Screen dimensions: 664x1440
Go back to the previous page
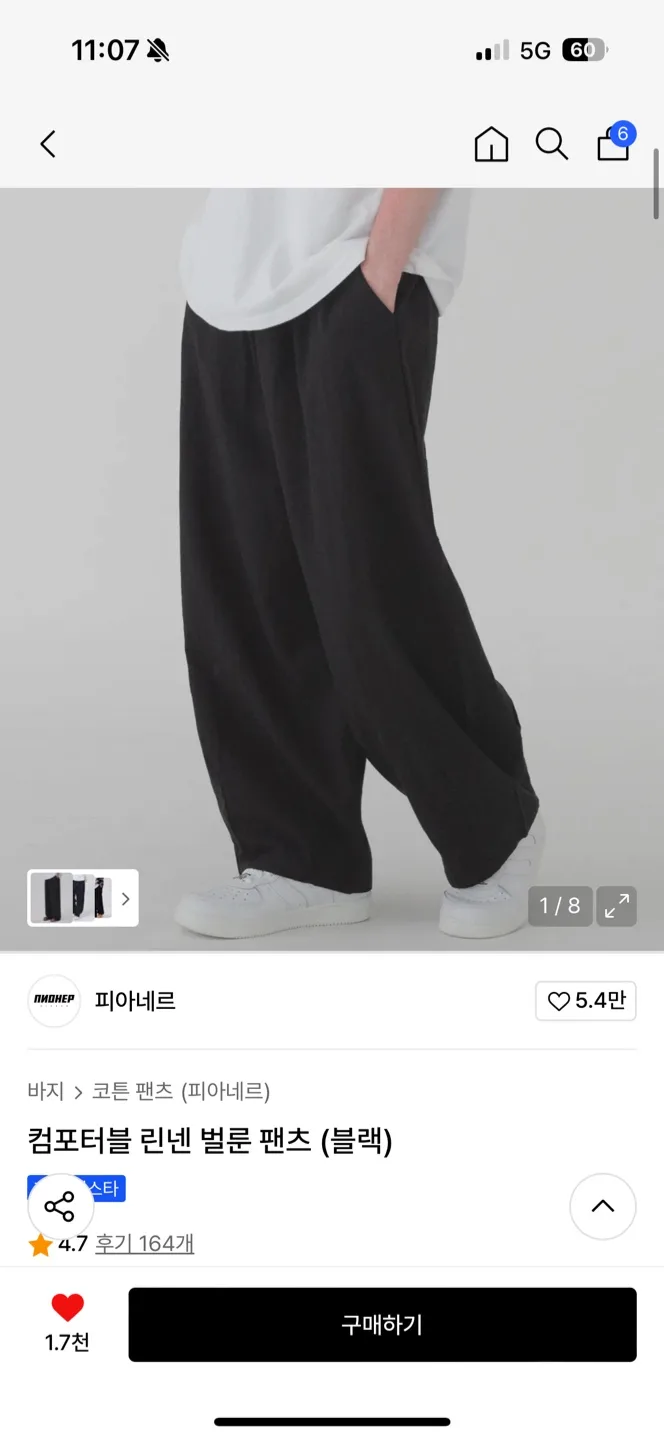(48, 144)
